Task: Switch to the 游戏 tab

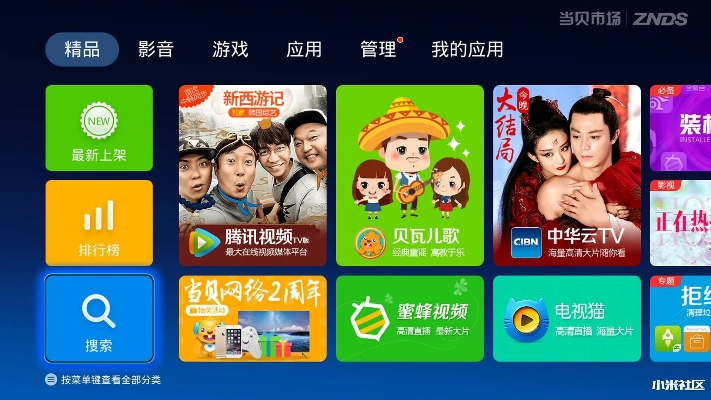Action: pyautogui.click(x=230, y=49)
